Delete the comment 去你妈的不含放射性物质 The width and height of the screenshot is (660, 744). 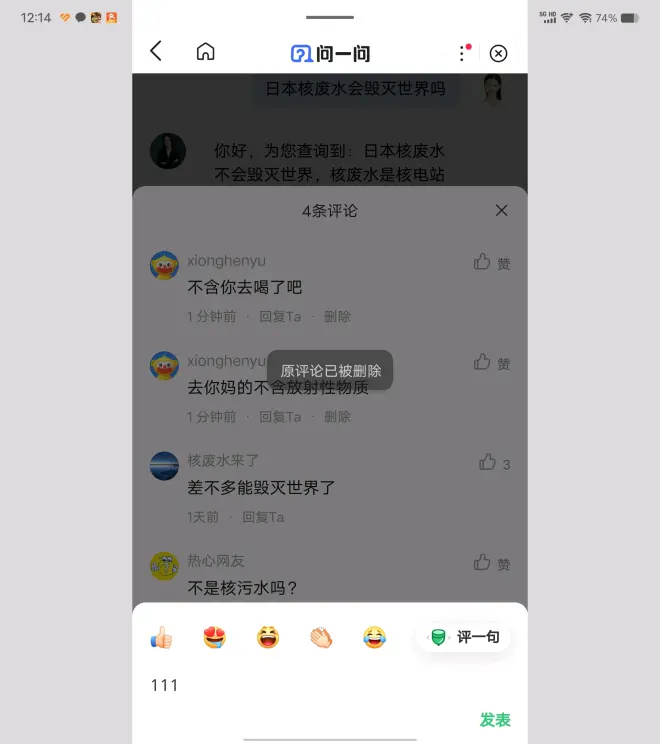point(337,416)
